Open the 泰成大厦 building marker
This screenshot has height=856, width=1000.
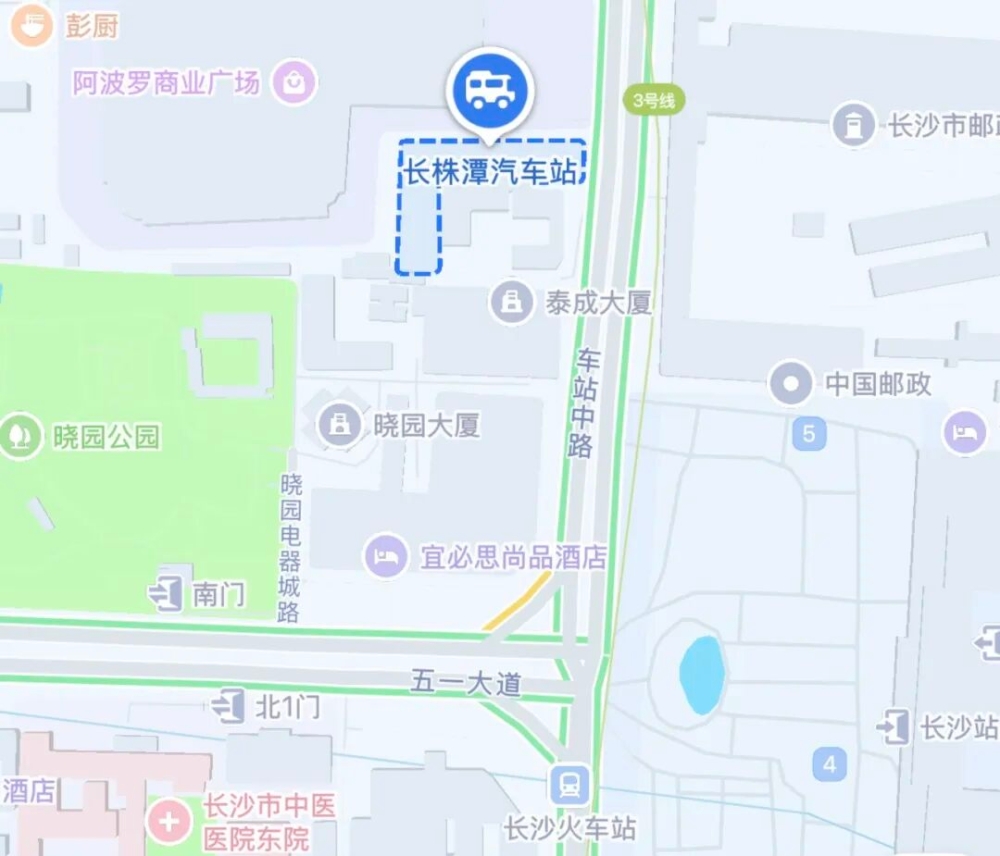pos(511,302)
